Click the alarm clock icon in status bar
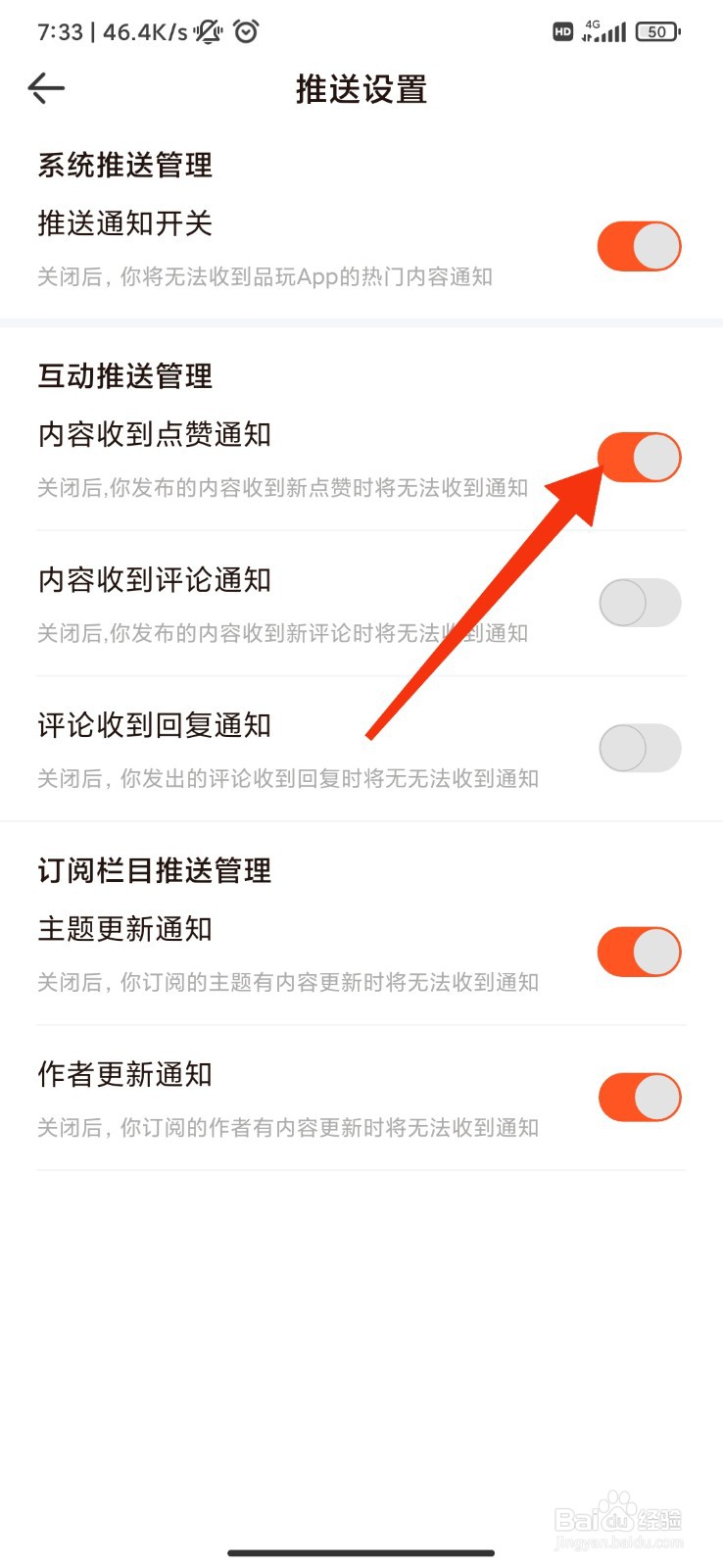723x1568 pixels. pos(245,31)
